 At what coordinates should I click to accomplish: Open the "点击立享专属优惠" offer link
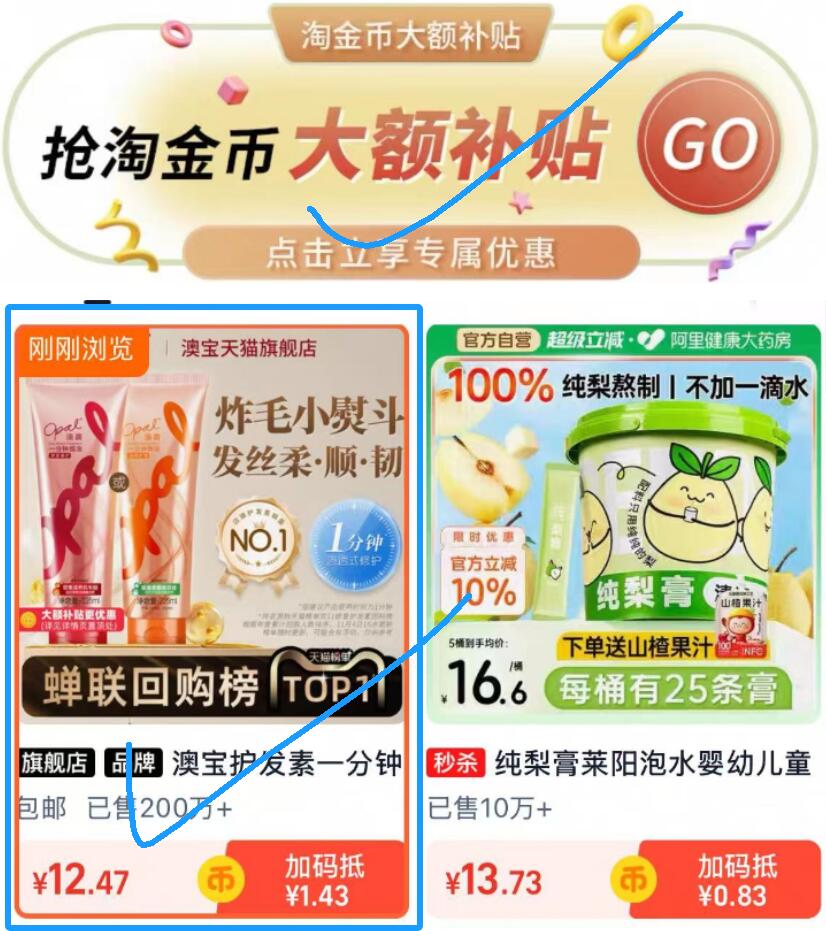pos(413,253)
